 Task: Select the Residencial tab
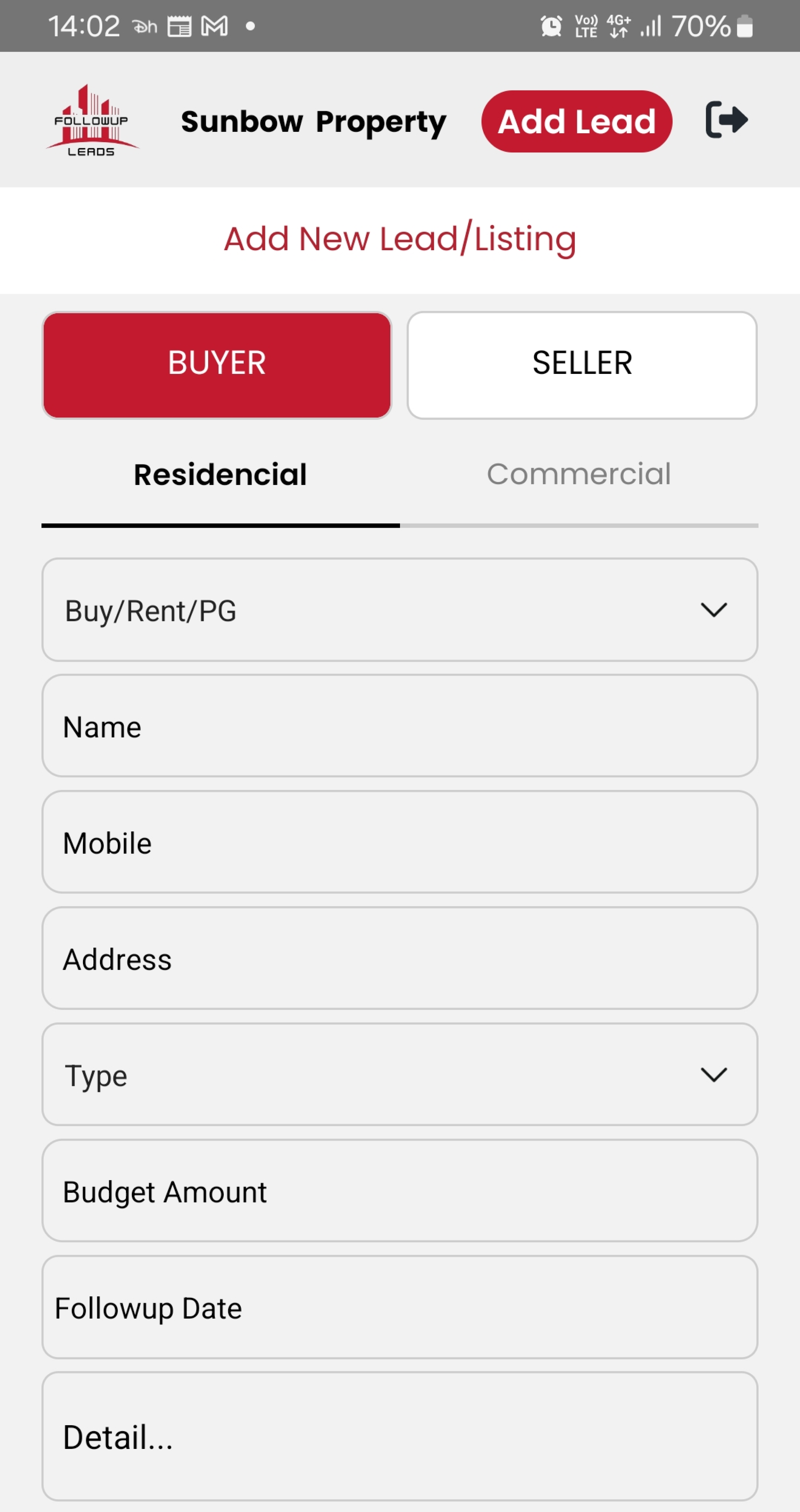click(x=220, y=475)
